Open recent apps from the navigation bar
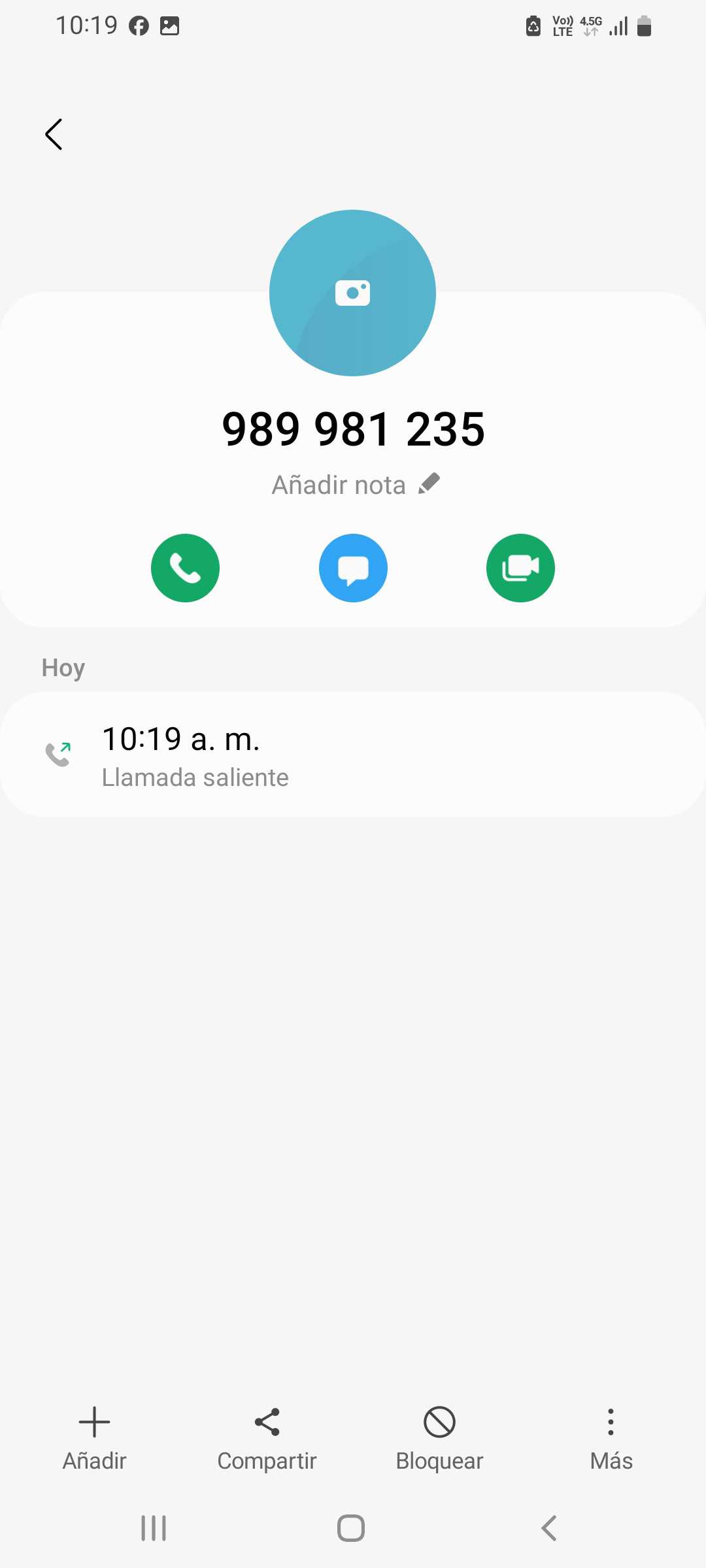This screenshot has width=706, height=1568. tap(154, 1528)
